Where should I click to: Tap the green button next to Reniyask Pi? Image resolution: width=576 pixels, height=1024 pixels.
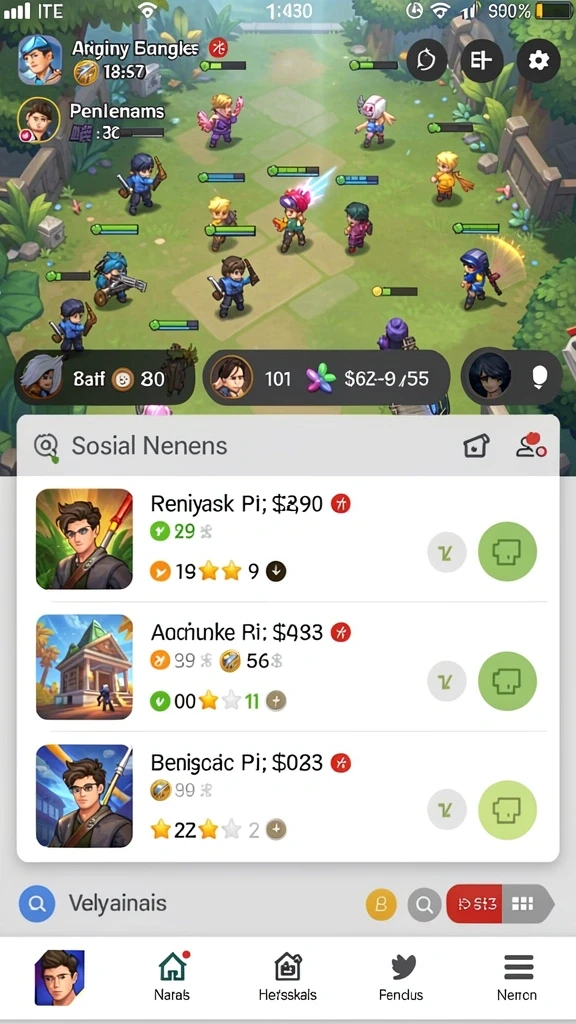click(x=507, y=552)
